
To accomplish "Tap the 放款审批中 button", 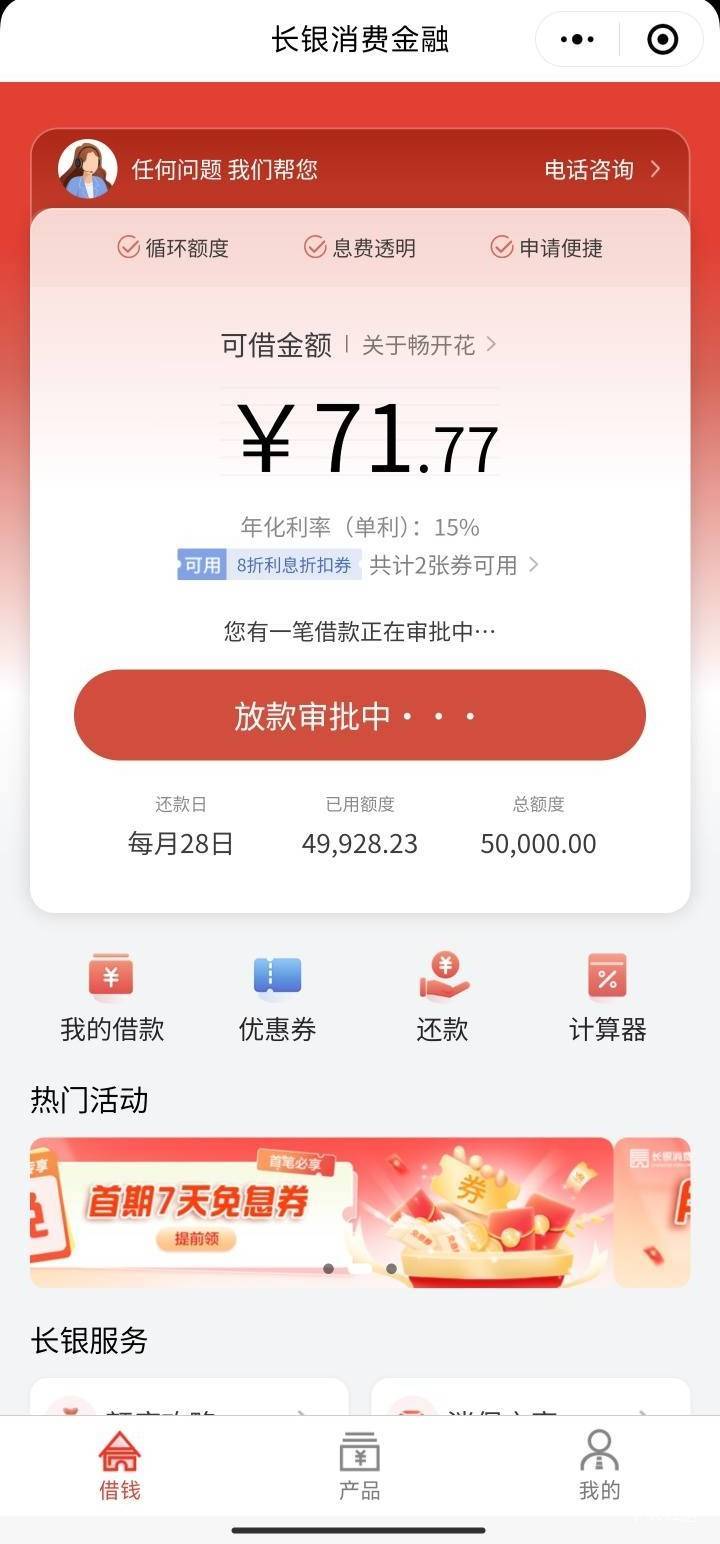I will [360, 715].
